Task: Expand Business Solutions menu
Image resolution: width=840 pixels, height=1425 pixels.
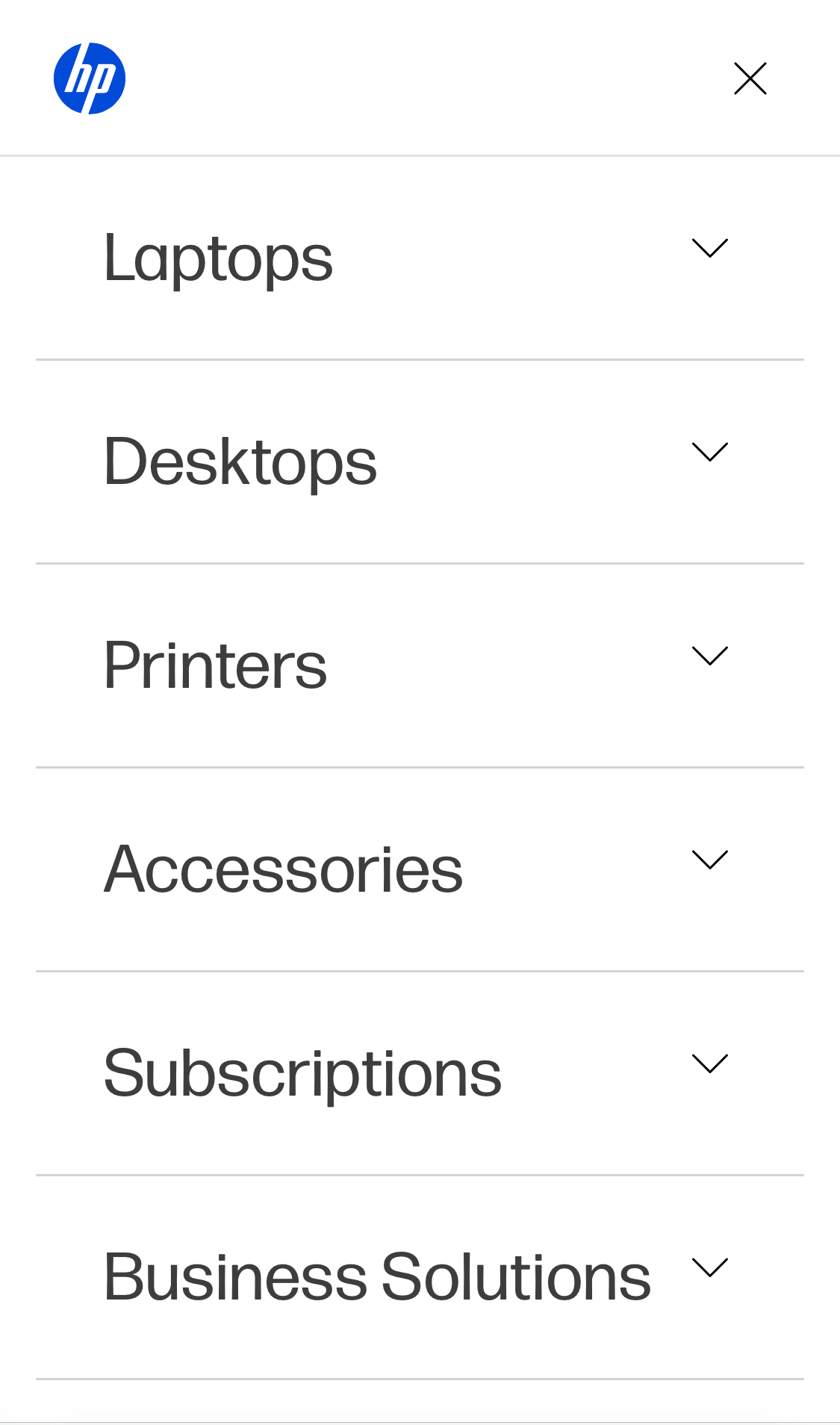Action: coord(709,1268)
